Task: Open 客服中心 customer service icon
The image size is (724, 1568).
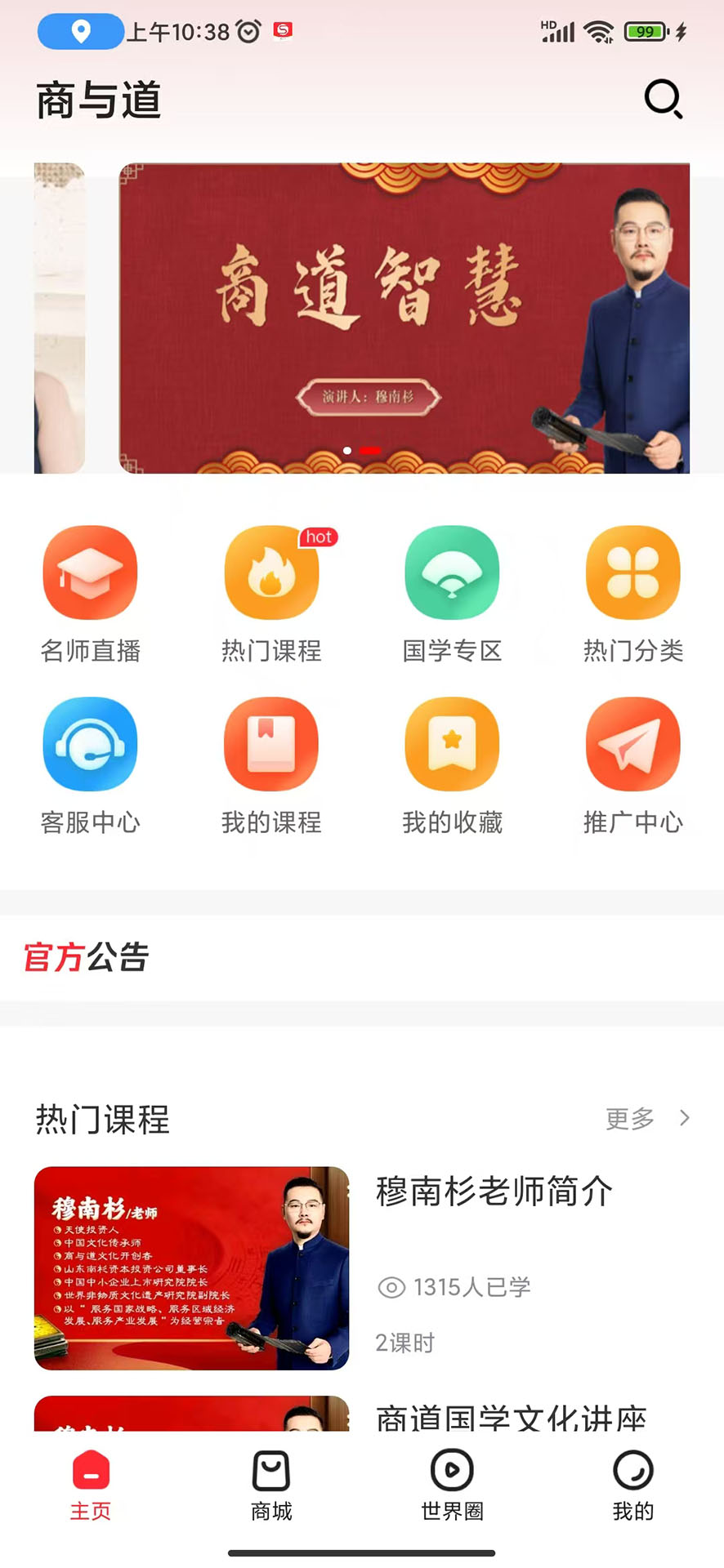Action: click(x=90, y=744)
